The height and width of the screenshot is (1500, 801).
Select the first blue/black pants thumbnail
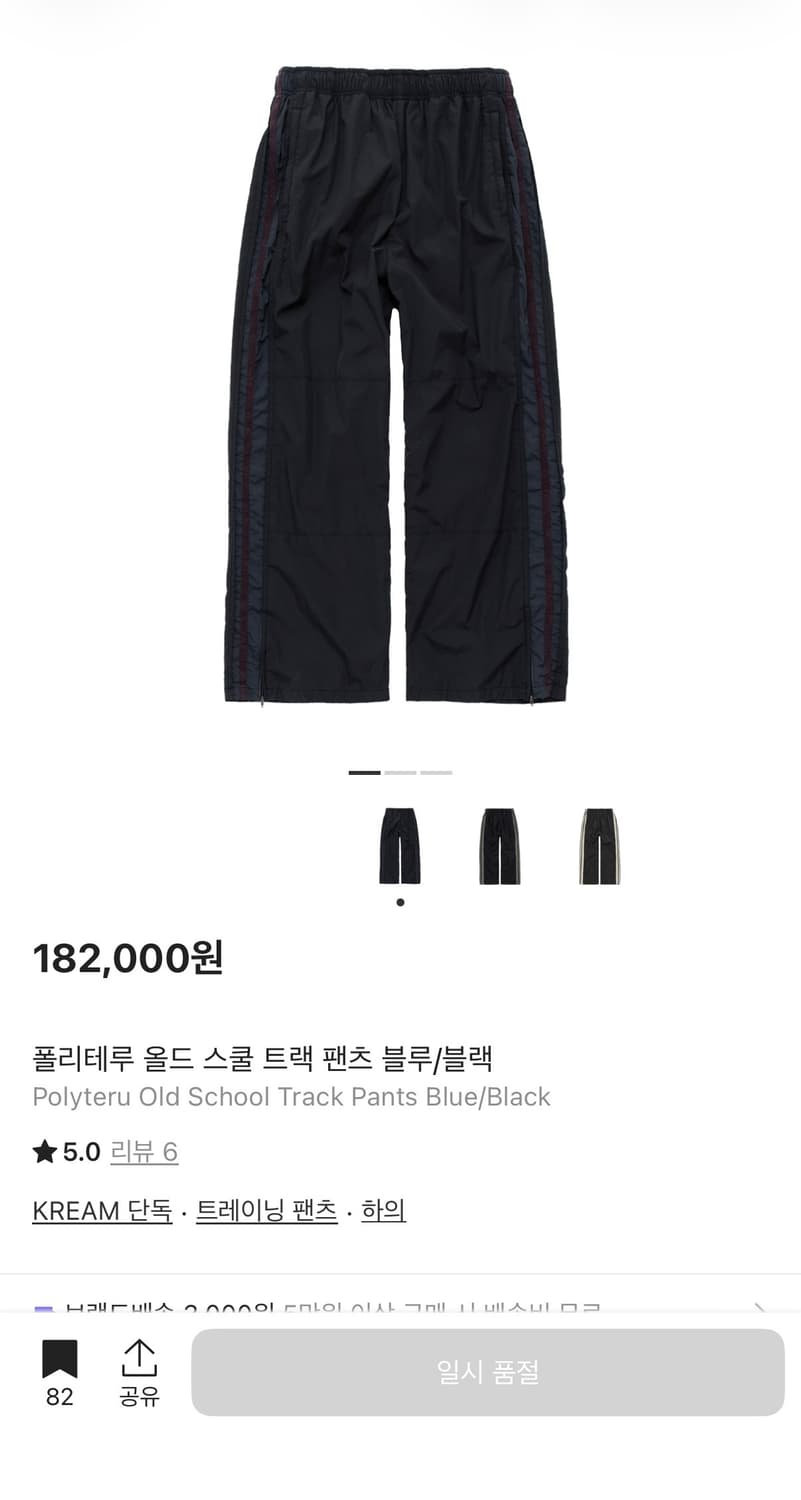400,843
